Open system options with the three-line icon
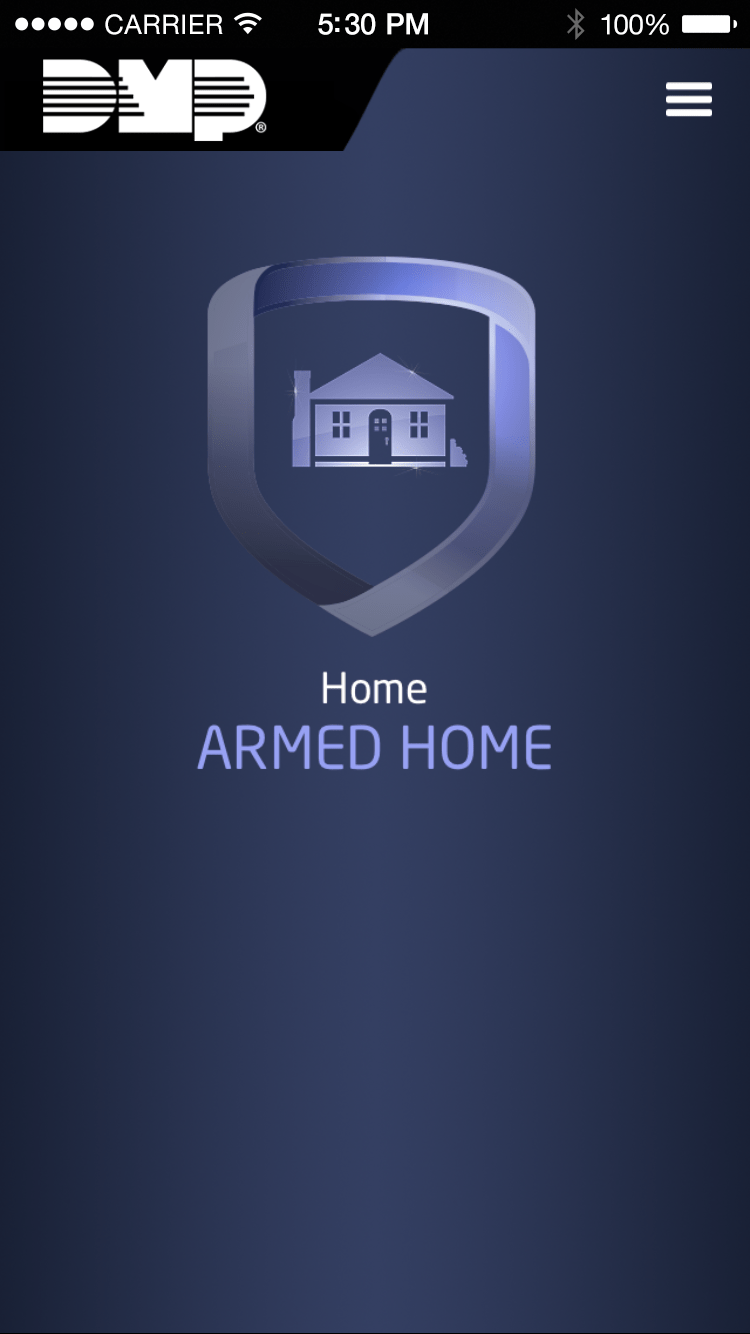 (688, 100)
